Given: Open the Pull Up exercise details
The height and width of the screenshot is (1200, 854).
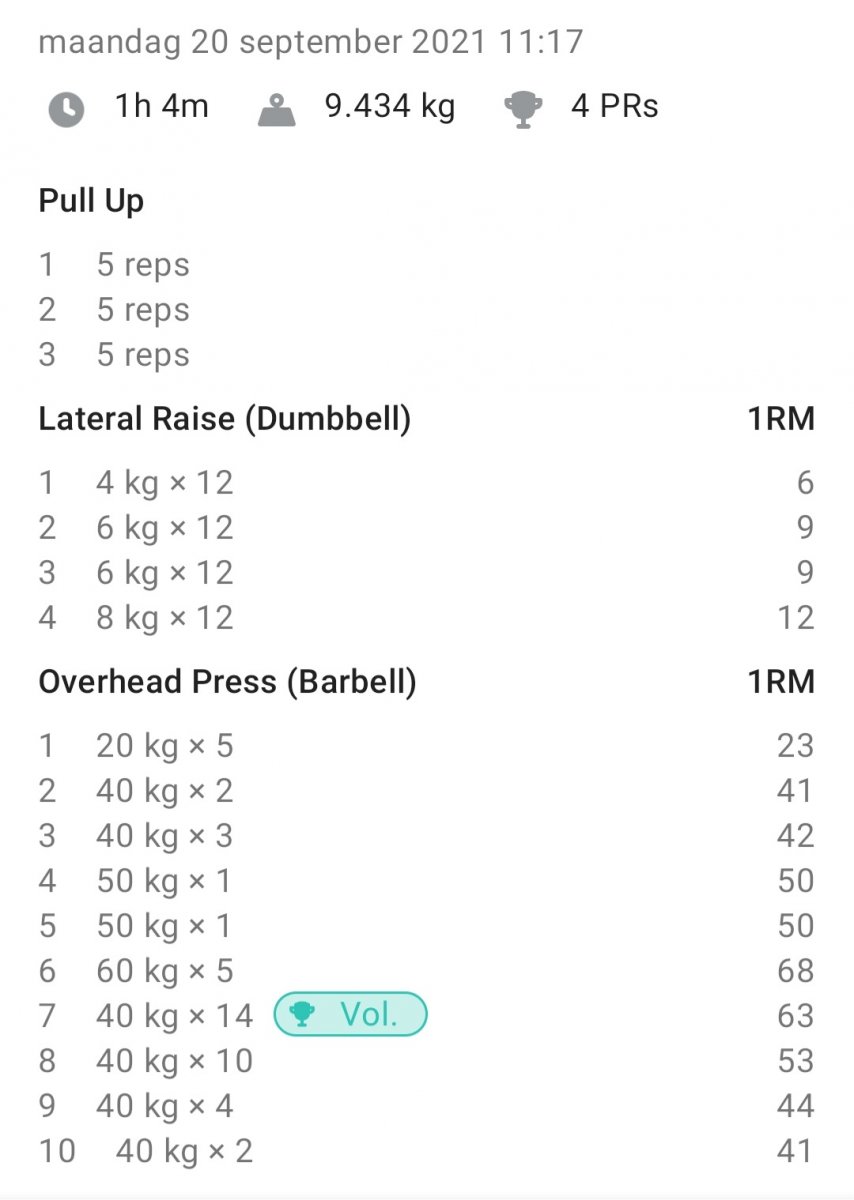Looking at the screenshot, I should coord(91,201).
